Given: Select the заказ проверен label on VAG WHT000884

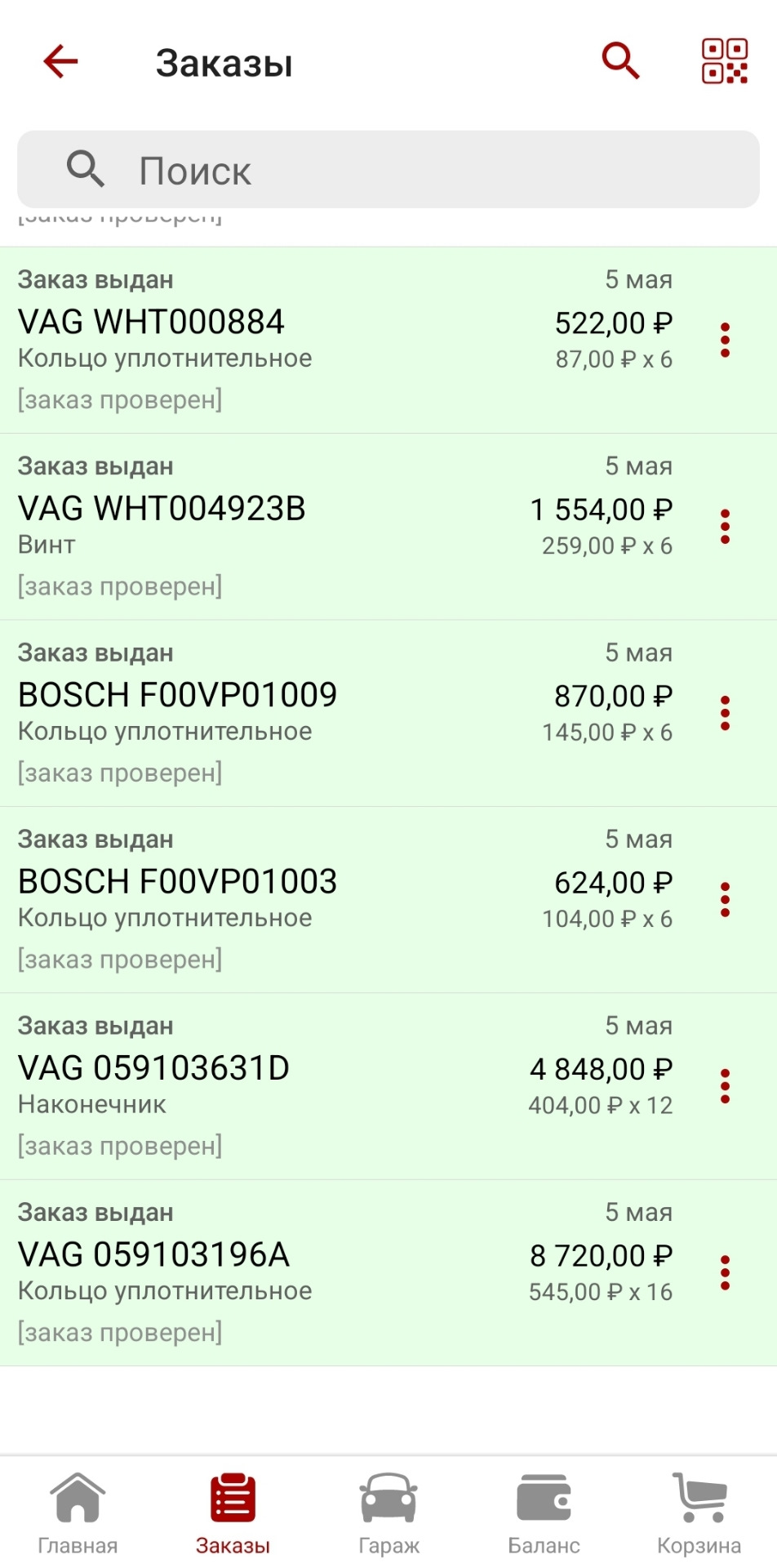Looking at the screenshot, I should tap(120, 399).
